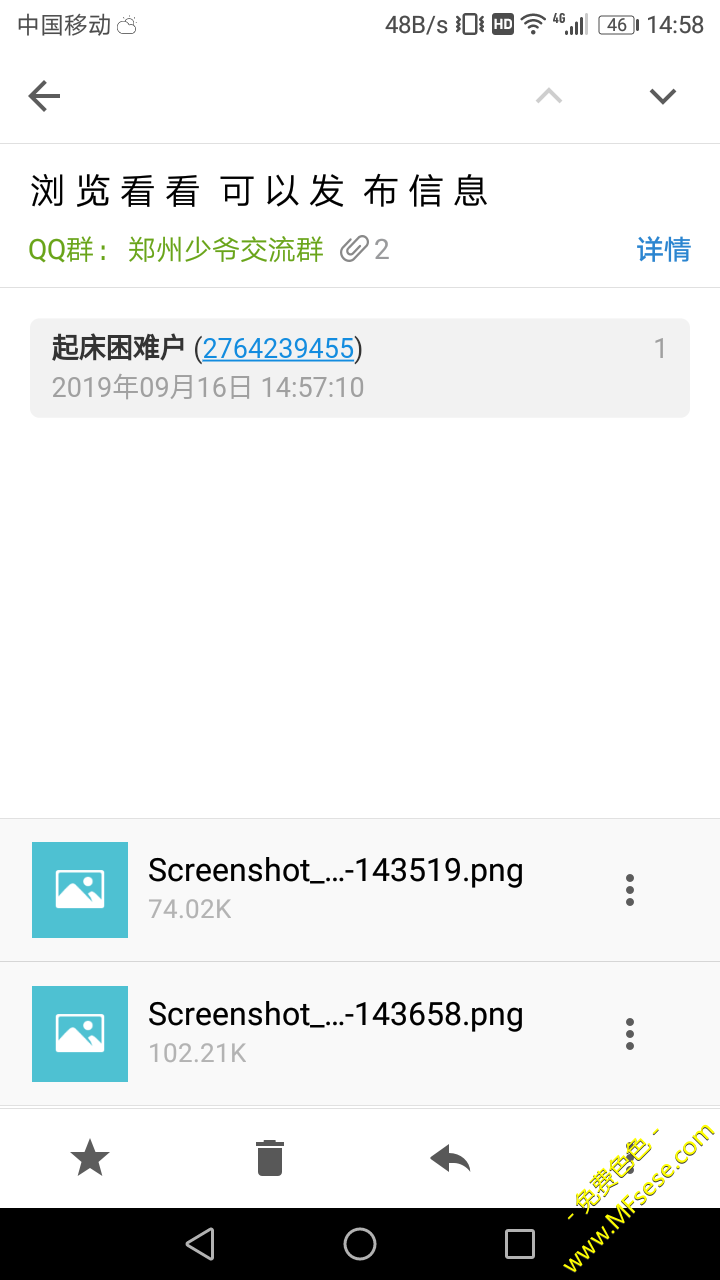Star this email

point(90,1158)
